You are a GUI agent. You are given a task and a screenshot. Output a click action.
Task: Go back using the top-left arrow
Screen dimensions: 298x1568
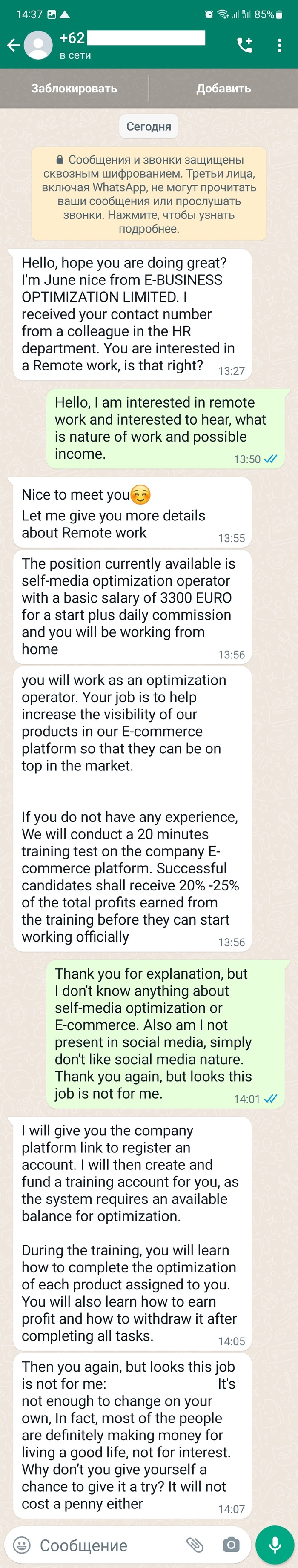coord(13,45)
